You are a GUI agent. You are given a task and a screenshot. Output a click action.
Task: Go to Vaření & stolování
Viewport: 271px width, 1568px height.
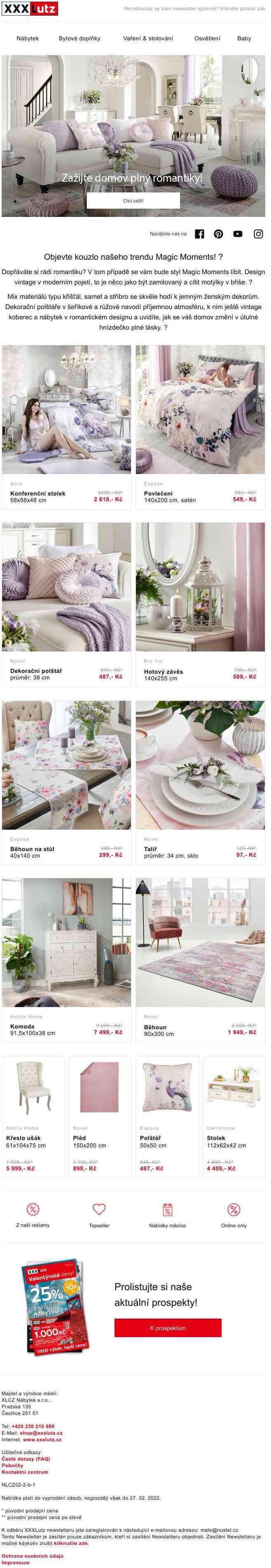pos(148,38)
